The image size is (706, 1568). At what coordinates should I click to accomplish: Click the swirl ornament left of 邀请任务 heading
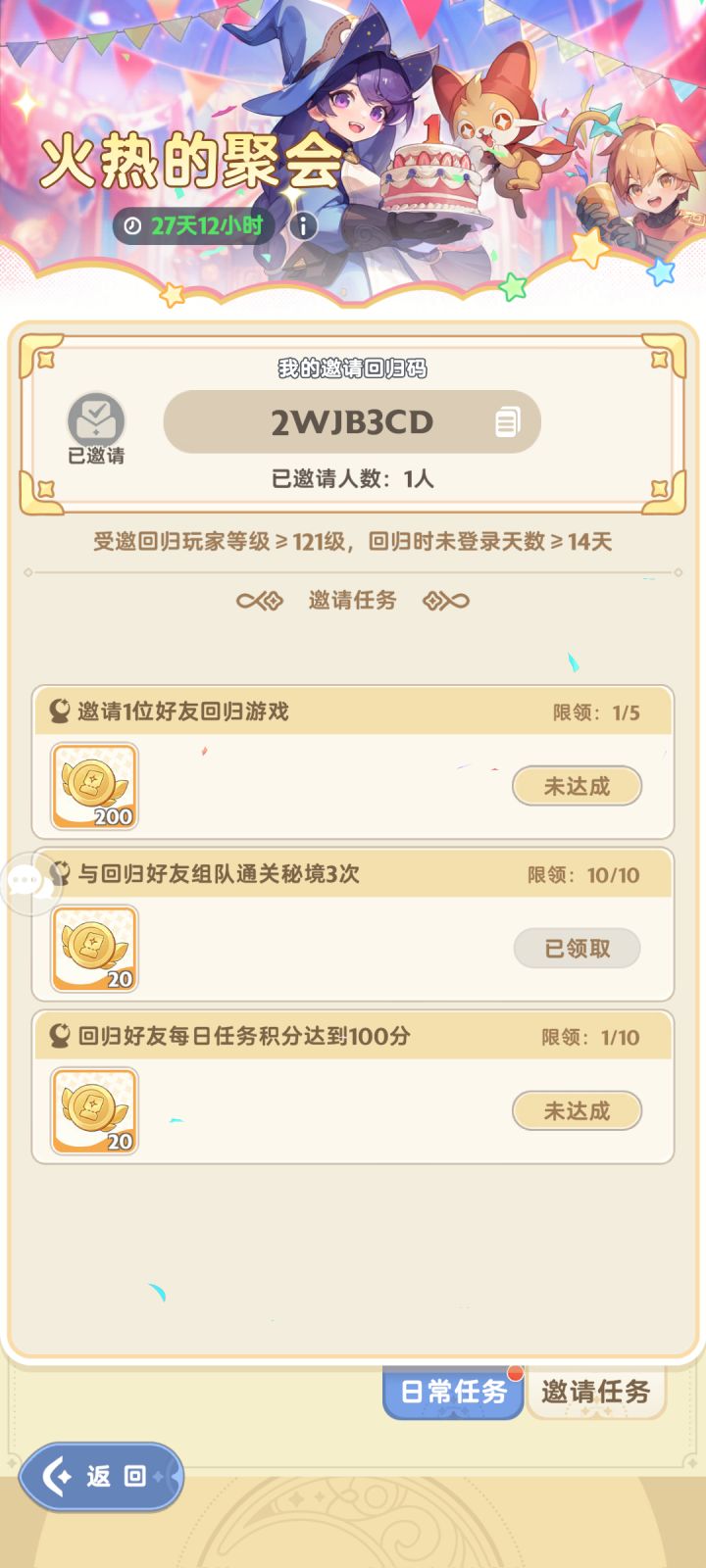pyautogui.click(x=260, y=601)
